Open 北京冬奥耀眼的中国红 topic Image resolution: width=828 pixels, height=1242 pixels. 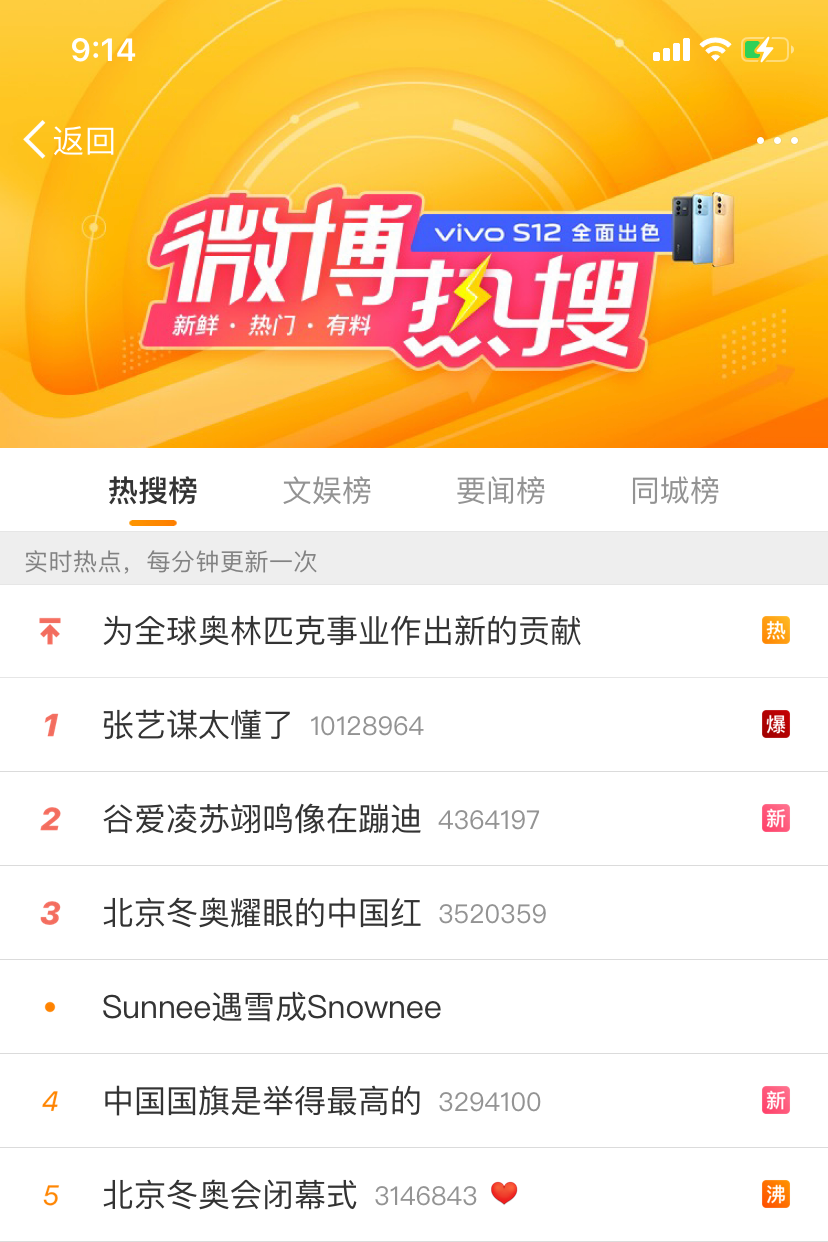click(x=262, y=913)
